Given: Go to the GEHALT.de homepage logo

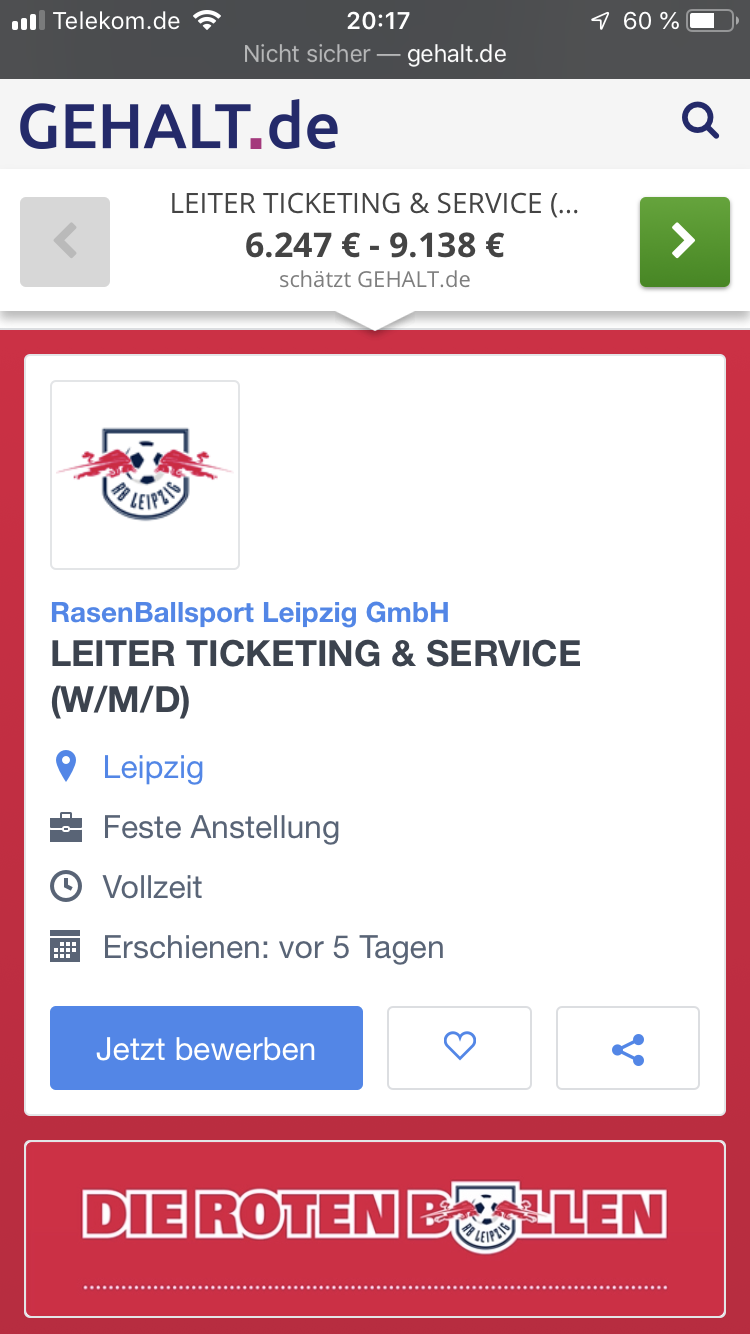Looking at the screenshot, I should click(x=179, y=125).
